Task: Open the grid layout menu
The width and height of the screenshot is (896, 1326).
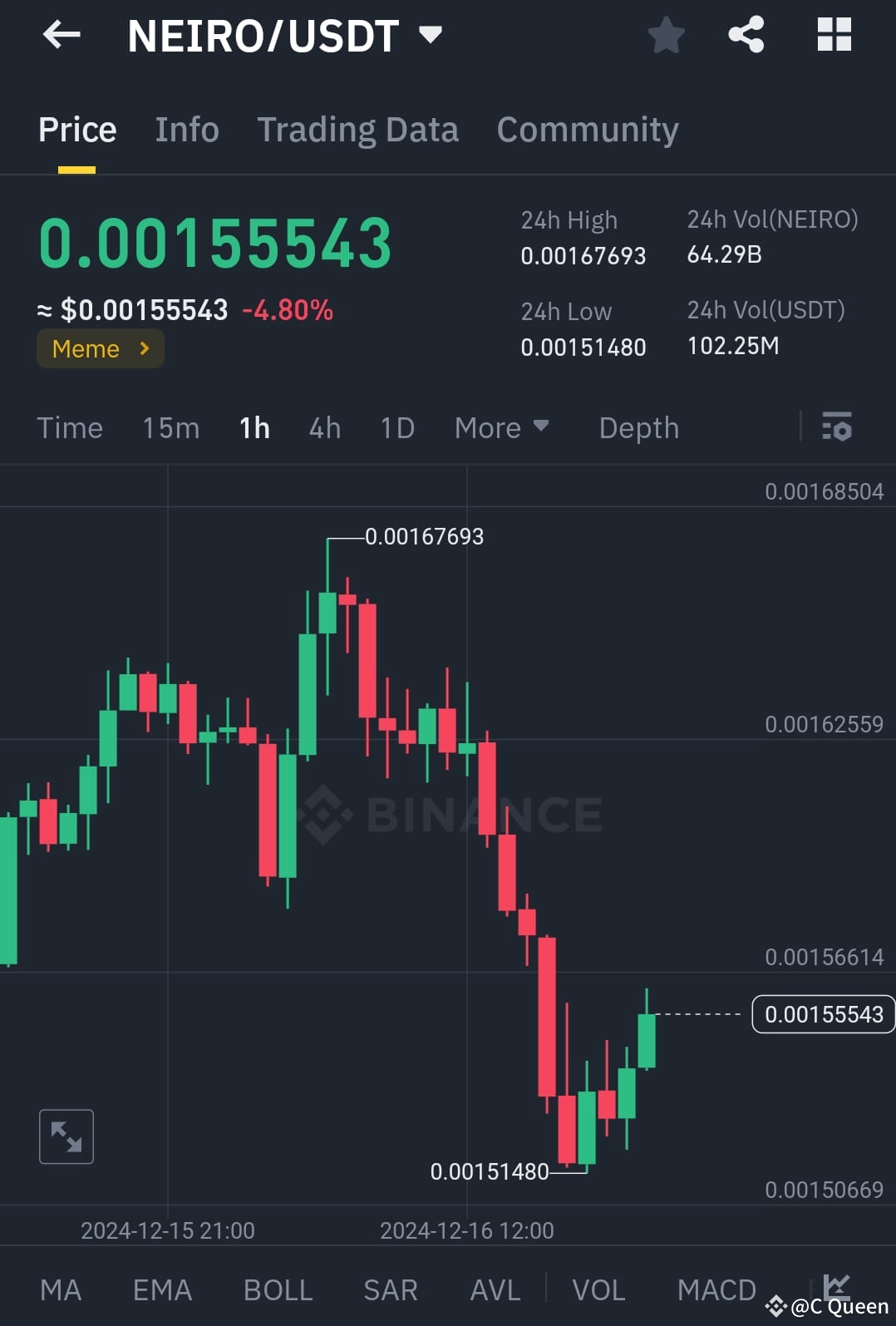Action: click(x=833, y=35)
